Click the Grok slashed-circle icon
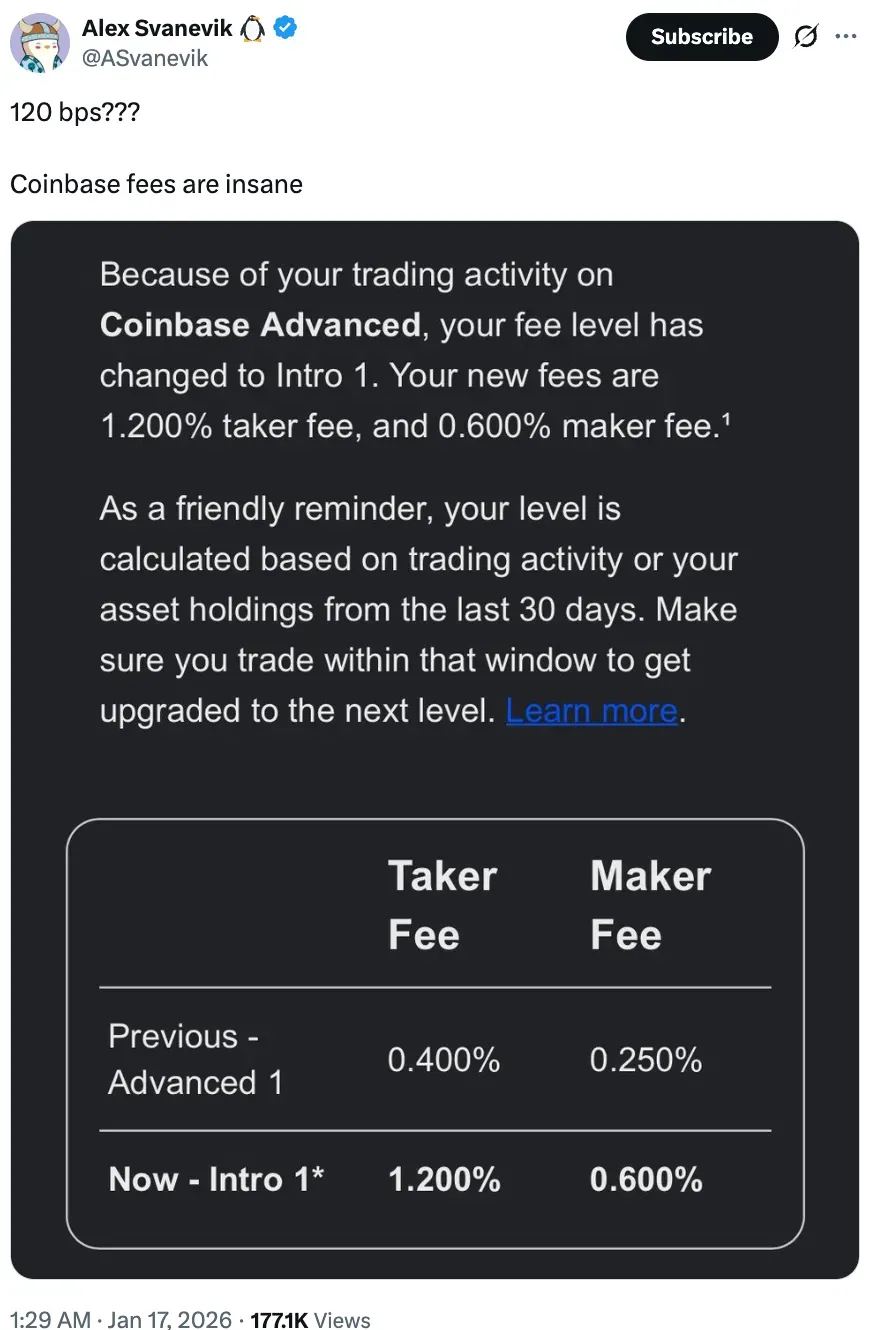Screen dimensions: 874x1330 pos(807,36)
